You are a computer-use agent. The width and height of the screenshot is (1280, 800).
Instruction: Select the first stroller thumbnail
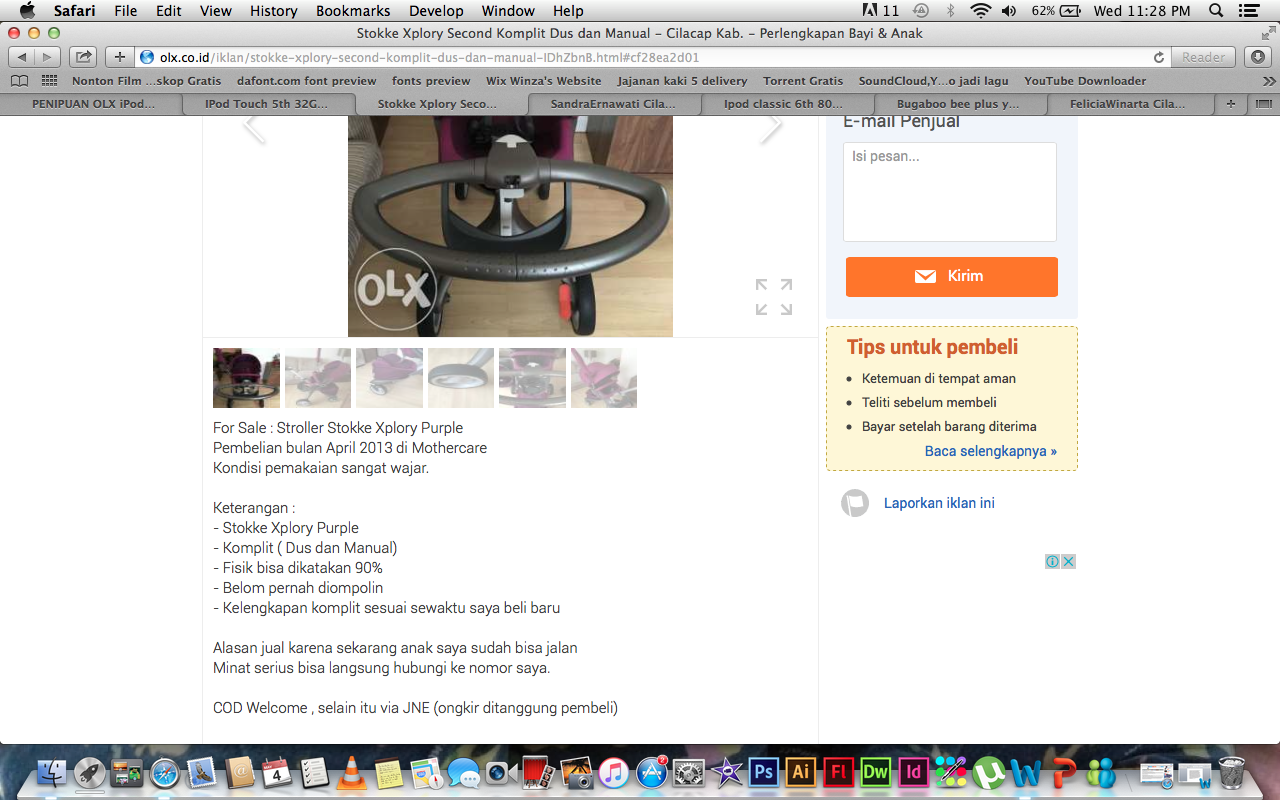click(x=246, y=378)
